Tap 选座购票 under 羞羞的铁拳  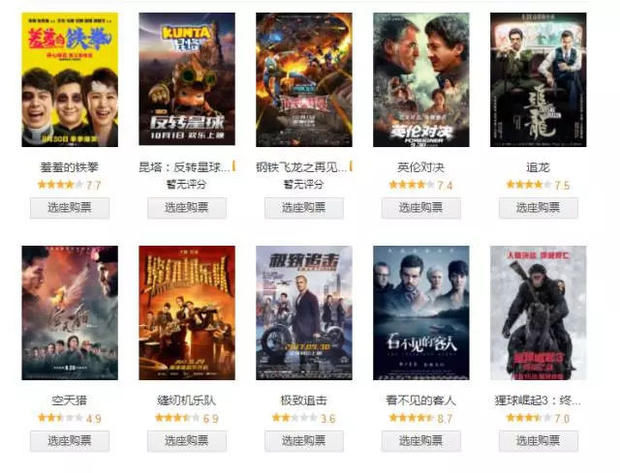coord(69,208)
